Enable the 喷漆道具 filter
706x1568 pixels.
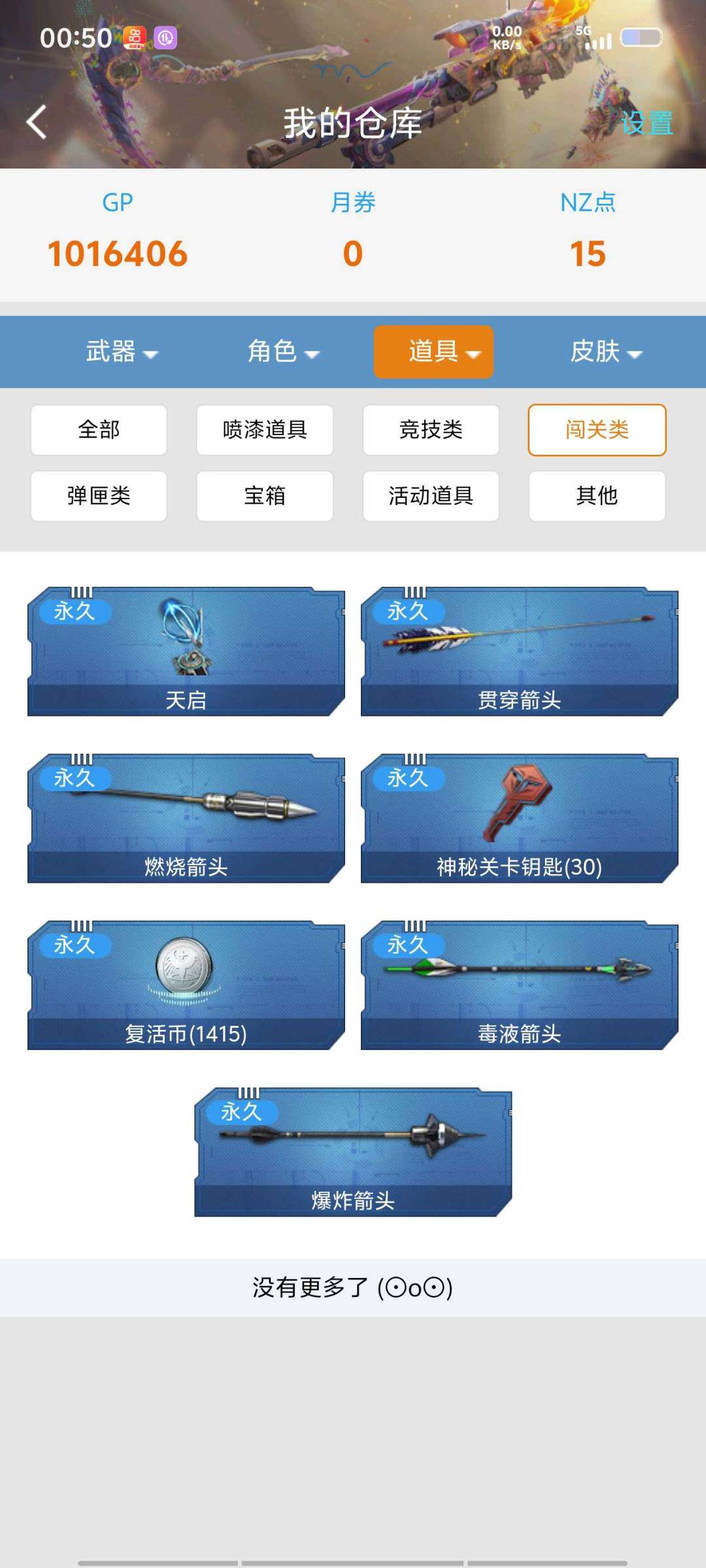tap(265, 430)
